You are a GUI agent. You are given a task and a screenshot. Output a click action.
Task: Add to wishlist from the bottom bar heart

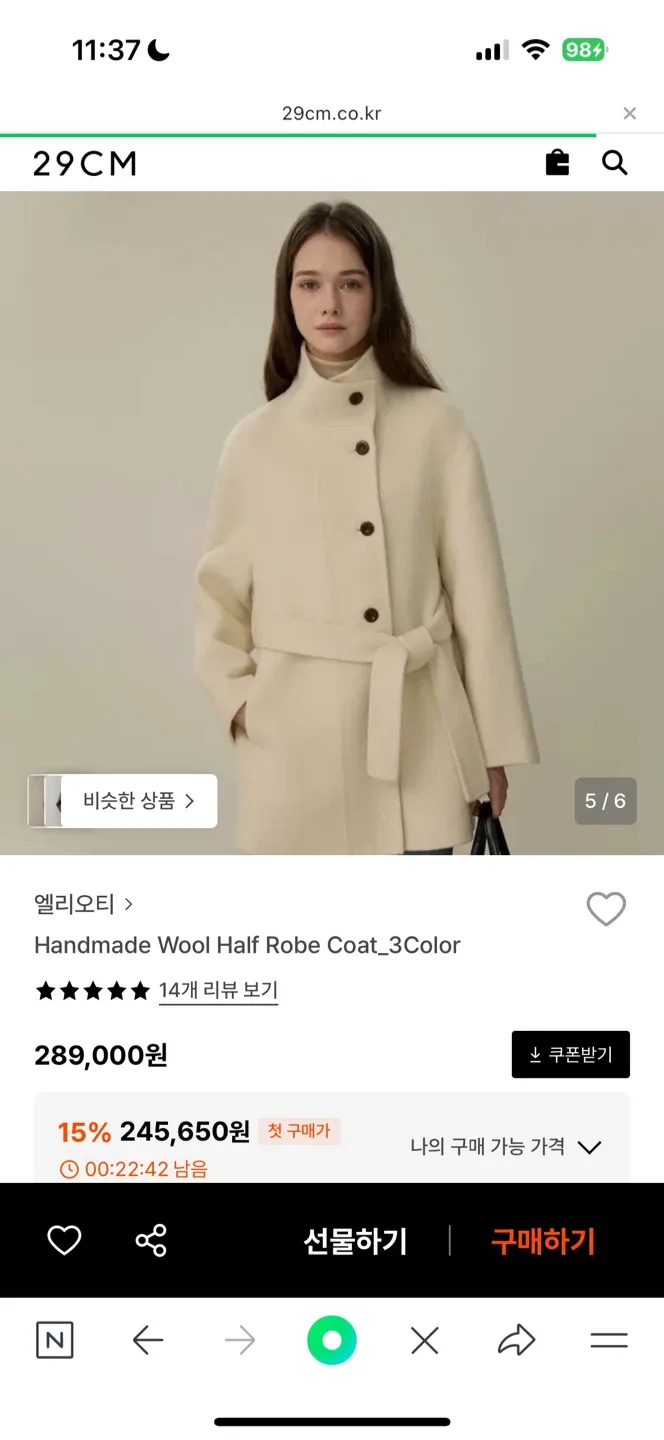click(x=64, y=1241)
